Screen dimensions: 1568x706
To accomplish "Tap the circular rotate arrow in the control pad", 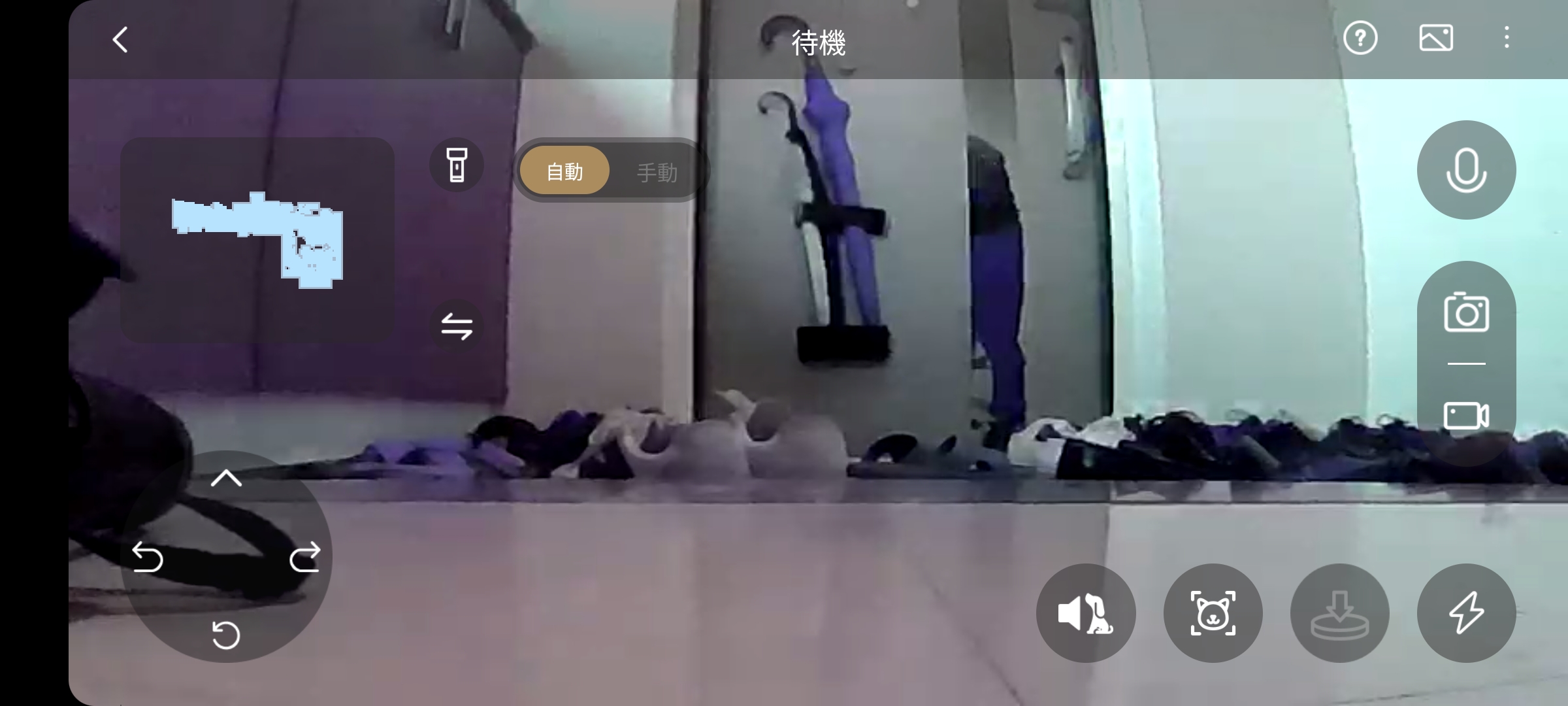I will click(226, 635).
